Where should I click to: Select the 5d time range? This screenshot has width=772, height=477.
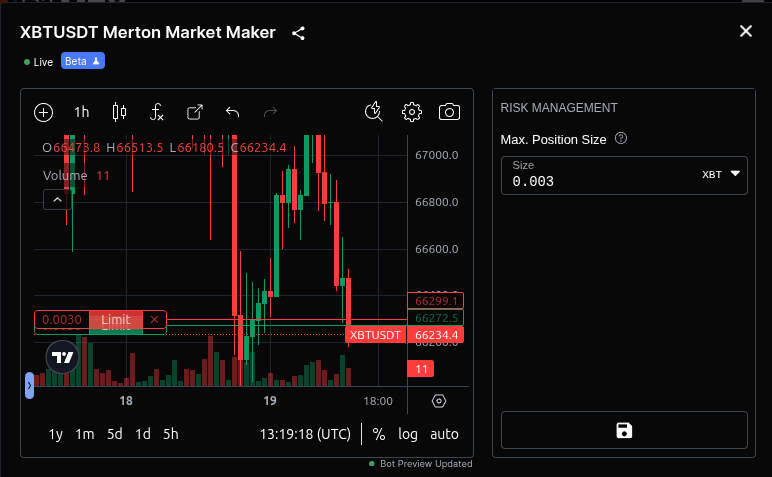tap(115, 434)
